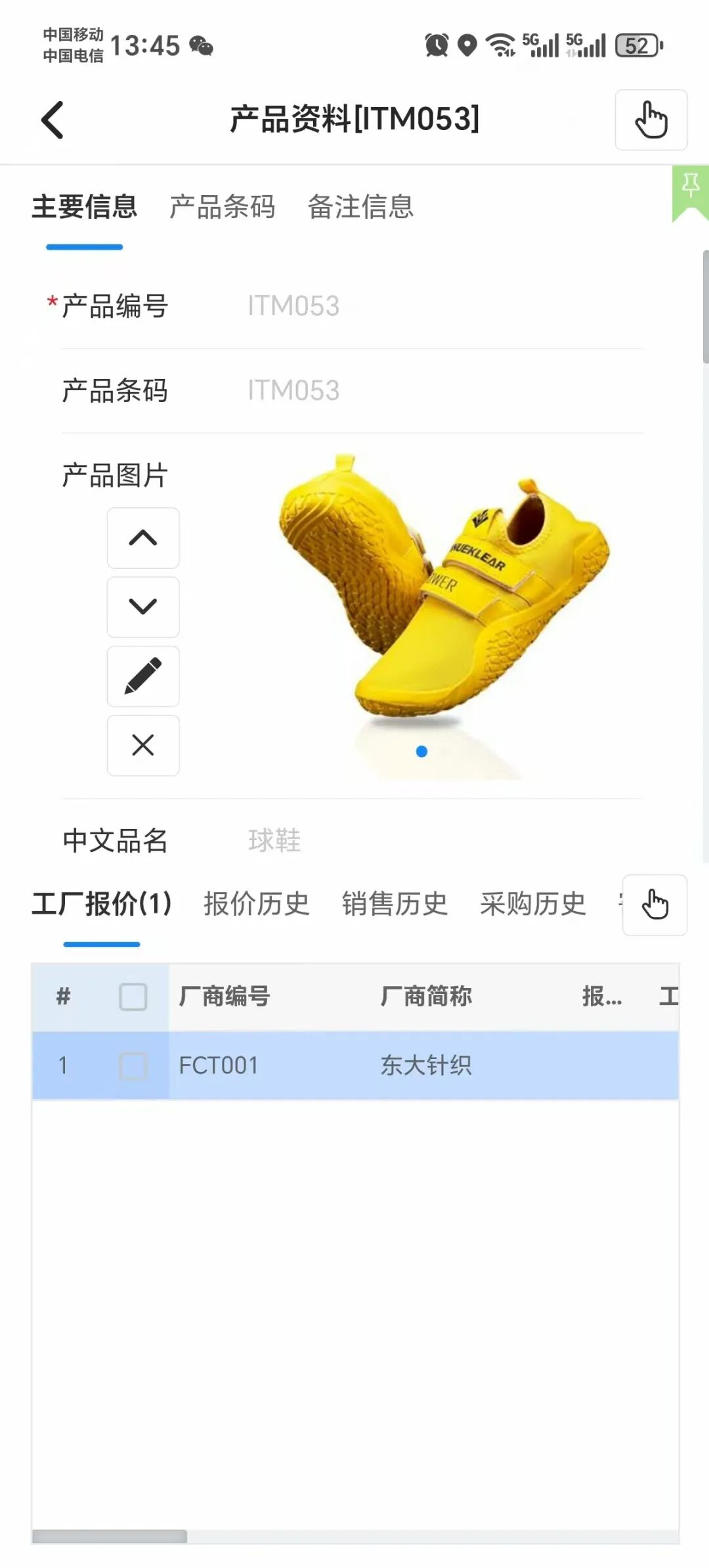Viewport: 709px width, 1568px height.
Task: Check the checkbox for row FCT001
Action: point(131,1064)
